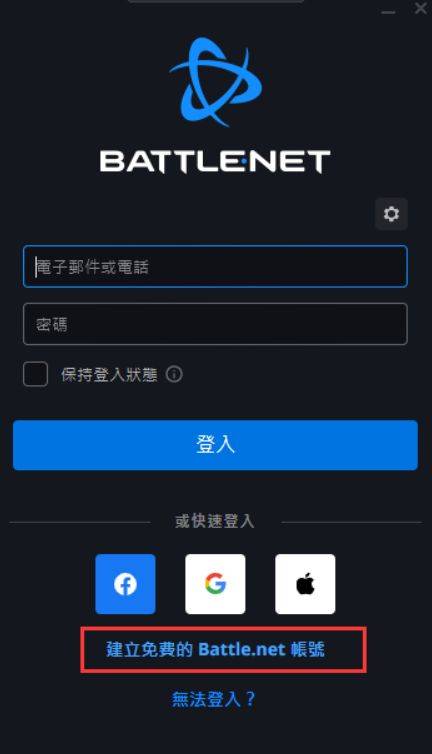Close the Battle.net window
432x754 pixels.
(x=420, y=8)
